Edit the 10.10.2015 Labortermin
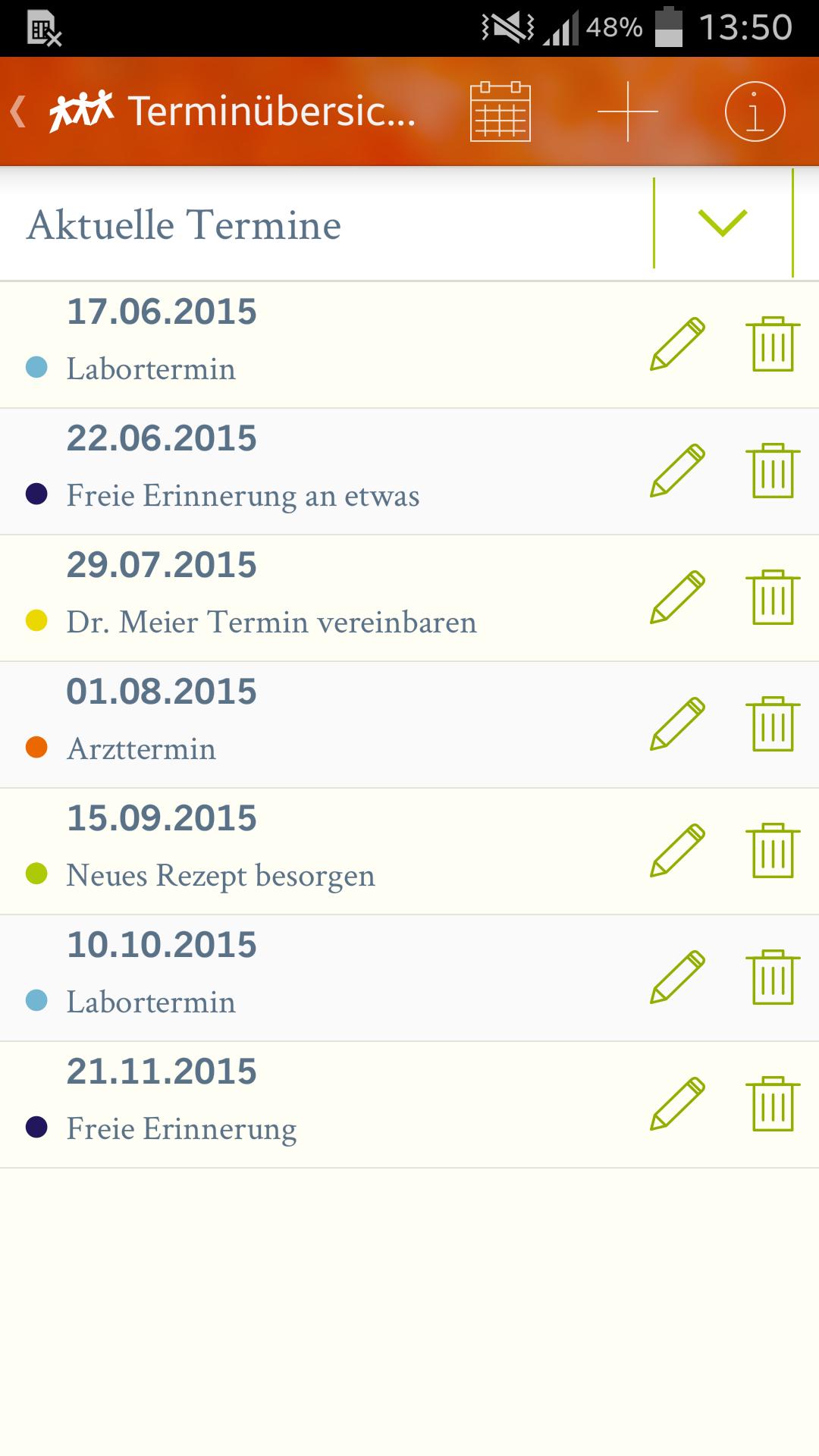Viewport: 819px width, 1456px height. coord(678,977)
